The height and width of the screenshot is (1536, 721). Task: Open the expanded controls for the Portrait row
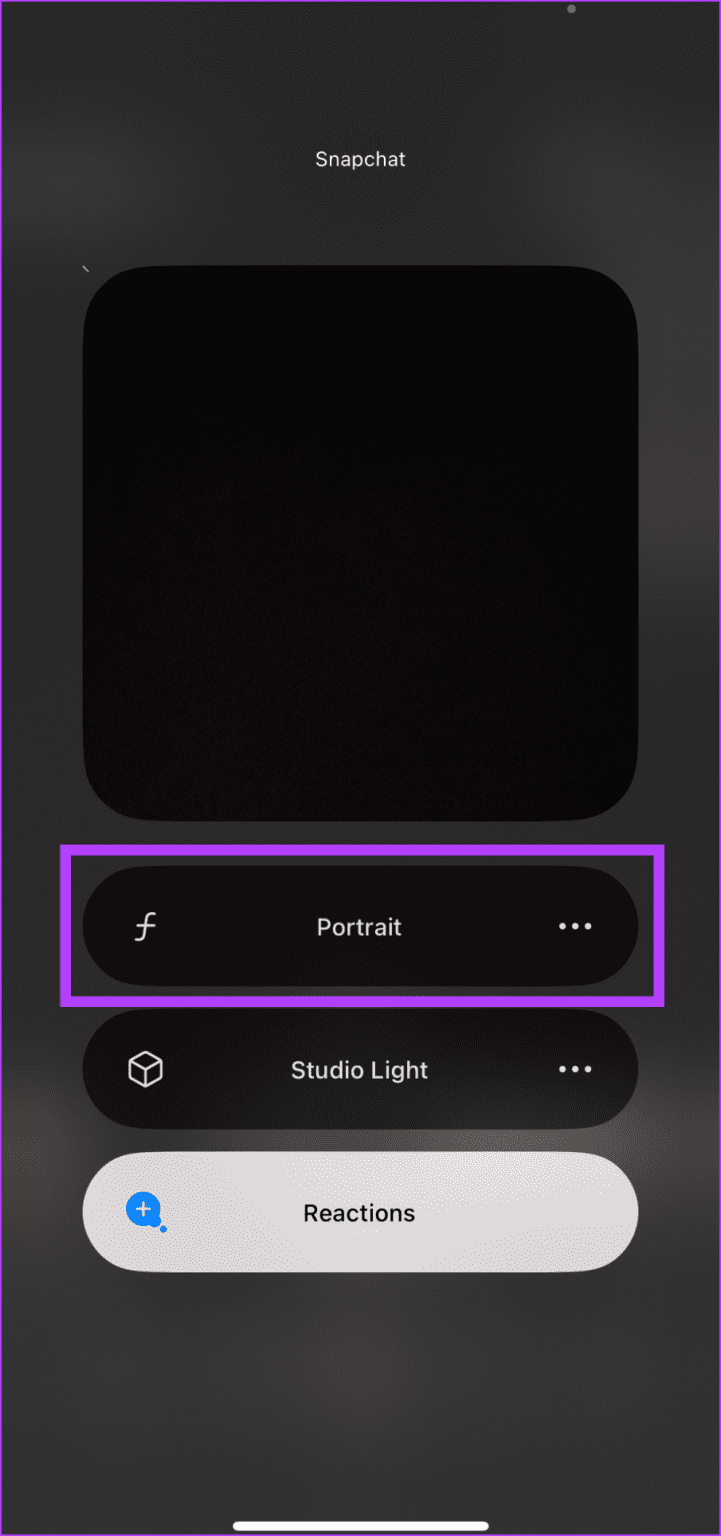[574, 926]
